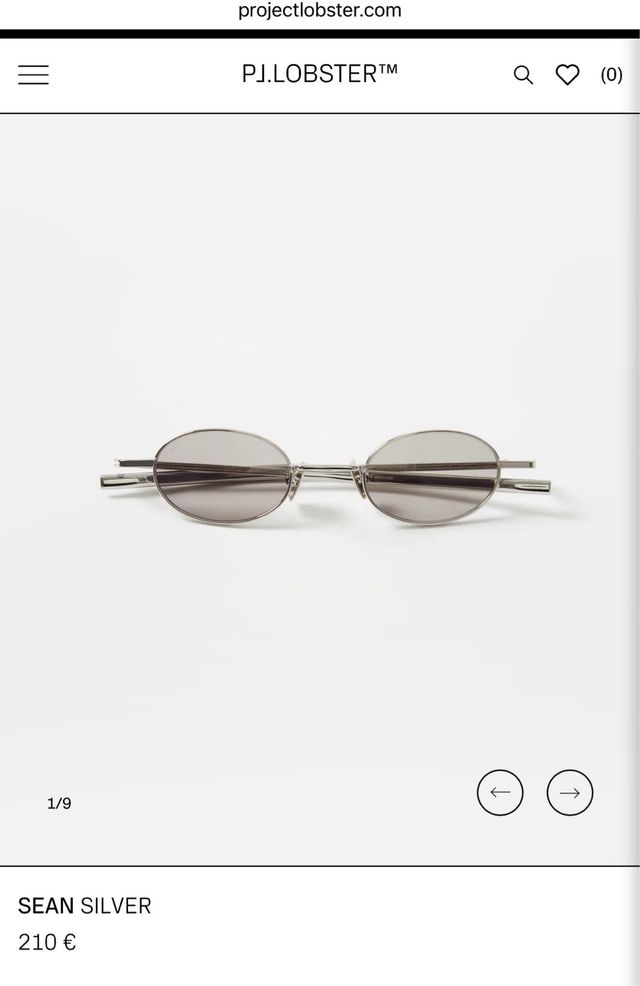
Task: Go to PJ.LOBSTER home page
Action: pos(320,74)
